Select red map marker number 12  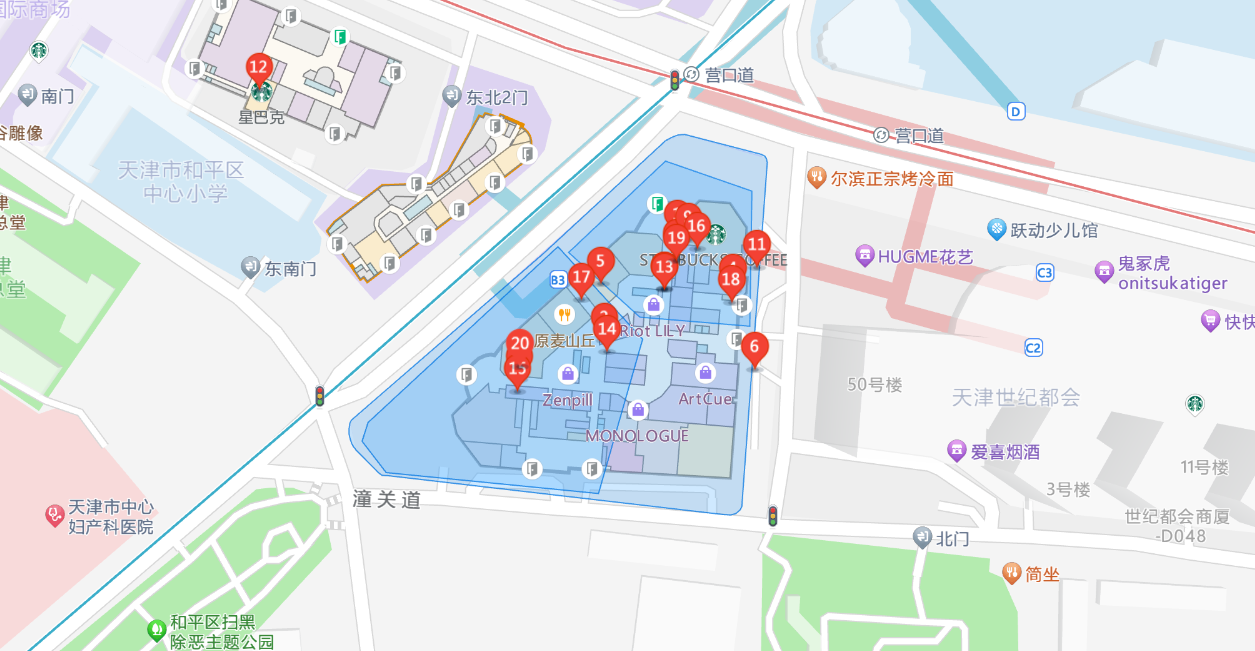258,68
